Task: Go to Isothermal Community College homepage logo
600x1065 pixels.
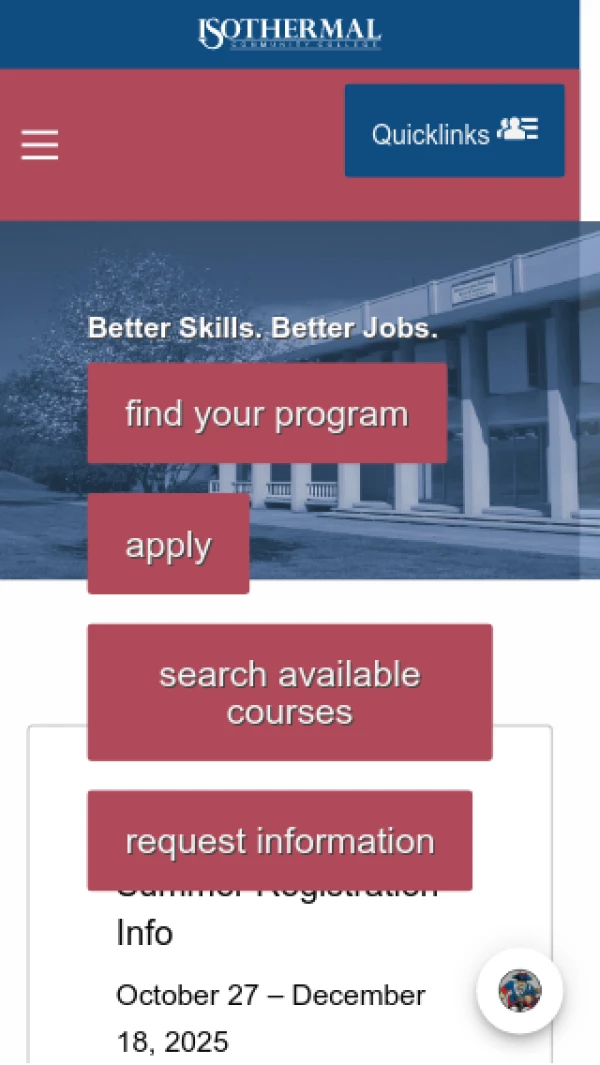Action: [x=289, y=33]
